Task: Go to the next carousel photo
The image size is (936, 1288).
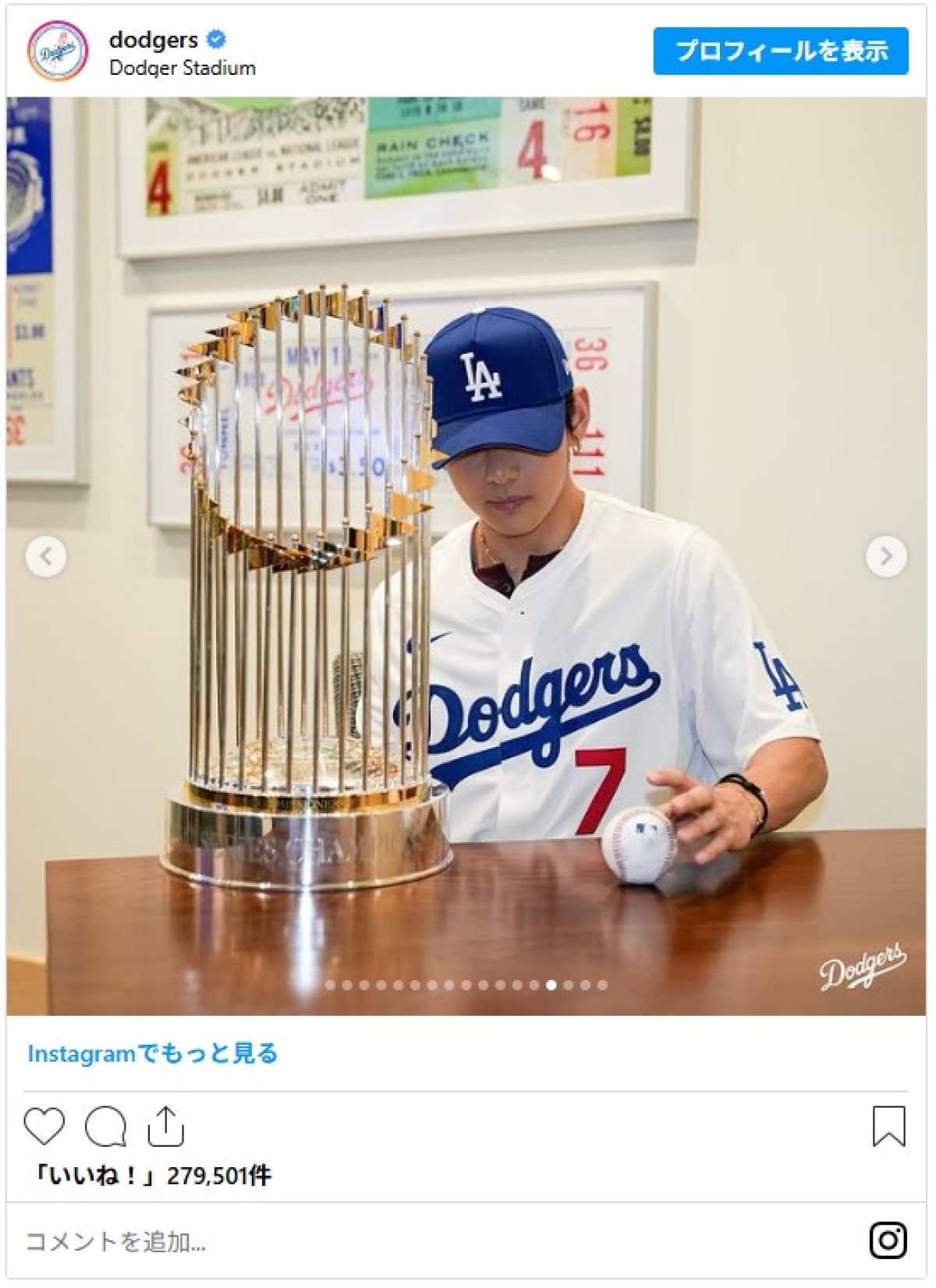Action: click(x=886, y=557)
